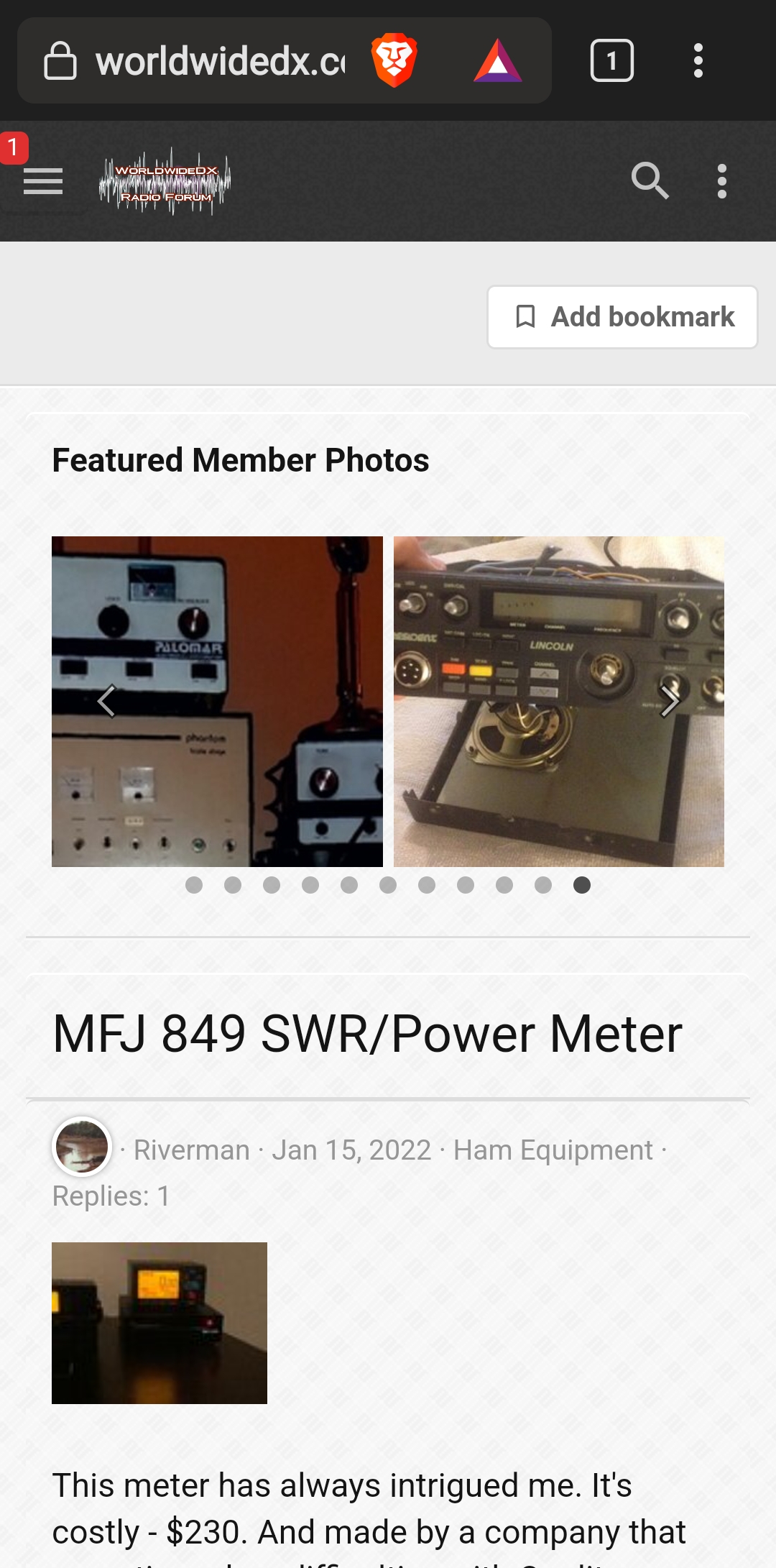The width and height of the screenshot is (776, 1568).
Task: Tap the WorldwideDX Radio Forum logo
Action: (165, 182)
